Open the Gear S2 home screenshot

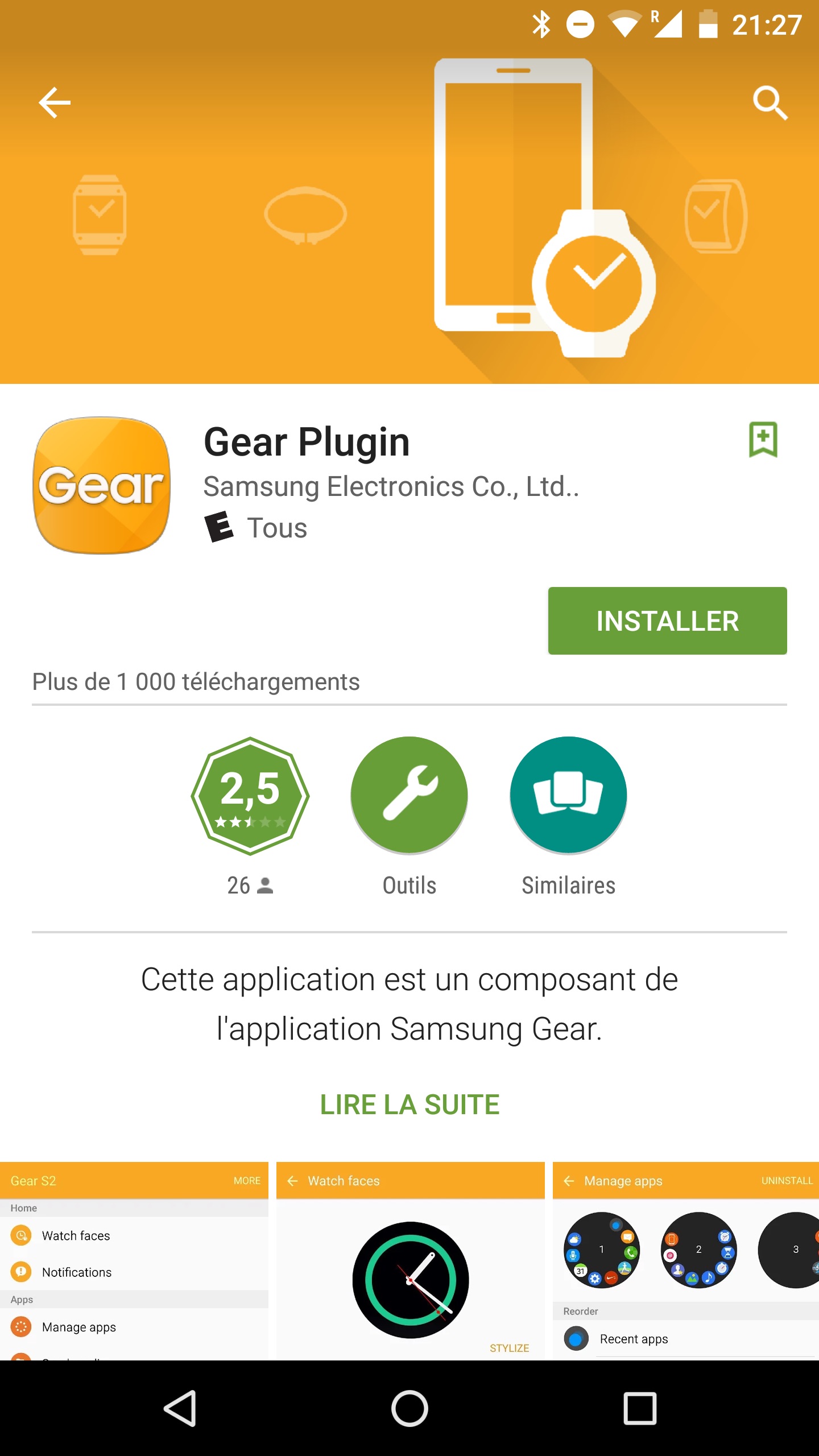(134, 1260)
